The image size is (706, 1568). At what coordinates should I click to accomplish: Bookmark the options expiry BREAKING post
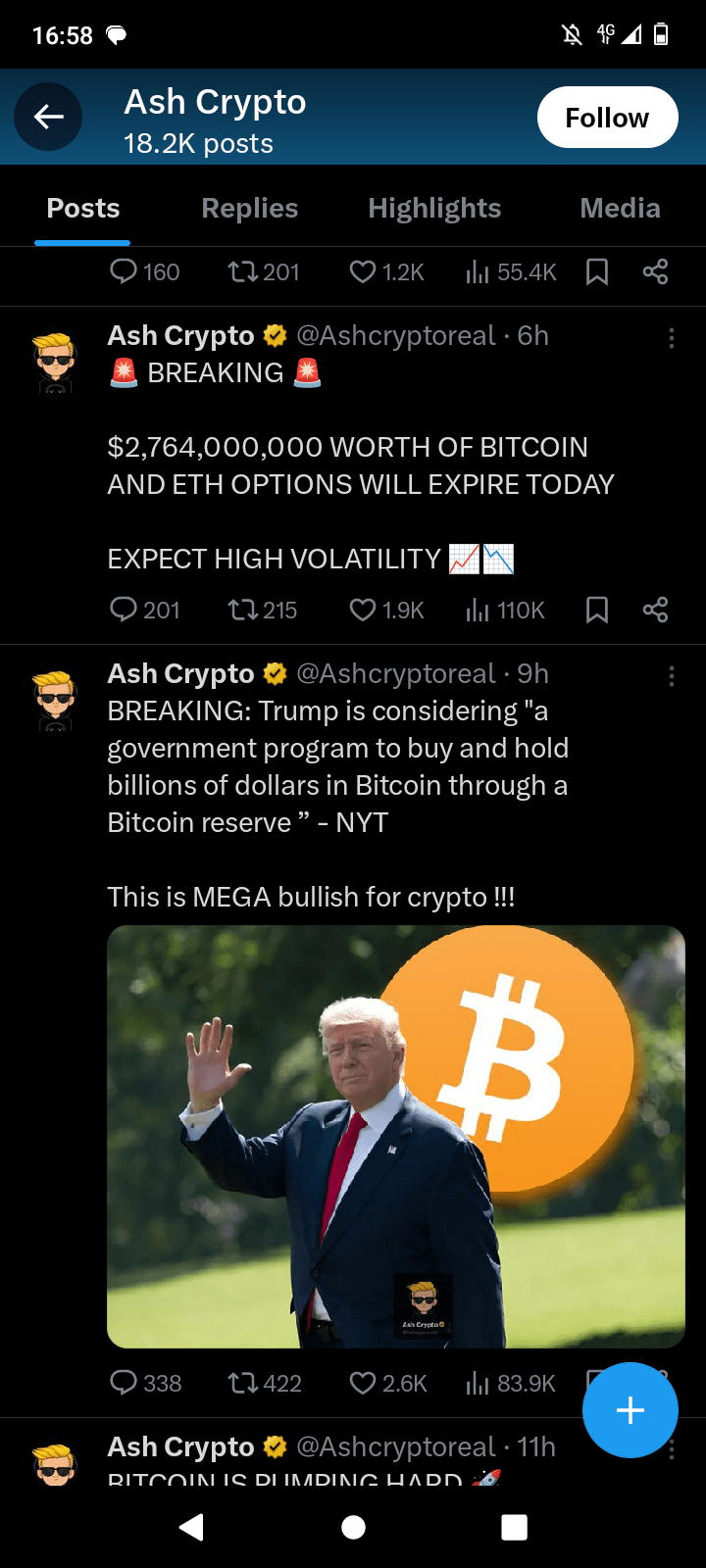click(x=596, y=611)
